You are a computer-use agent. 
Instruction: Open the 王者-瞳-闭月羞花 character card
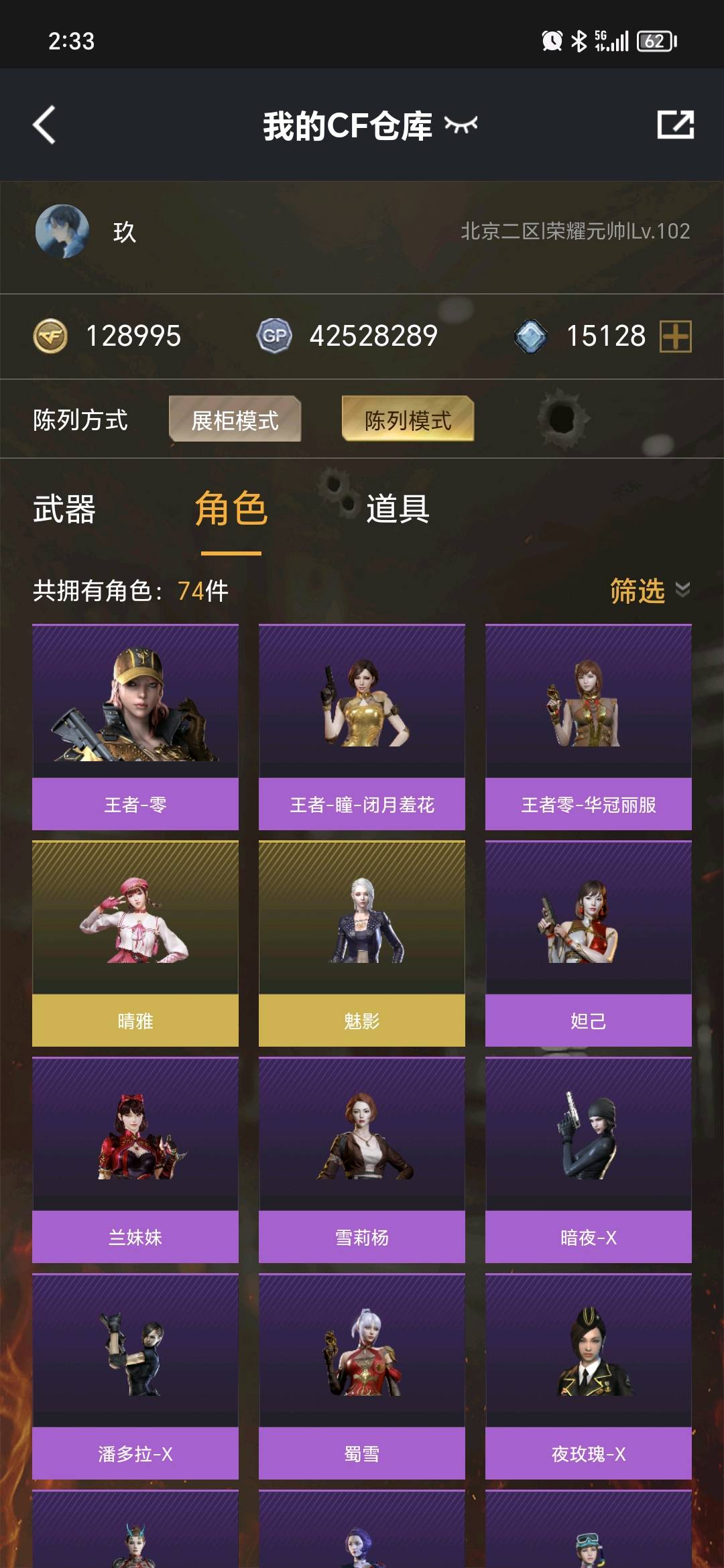(x=362, y=727)
